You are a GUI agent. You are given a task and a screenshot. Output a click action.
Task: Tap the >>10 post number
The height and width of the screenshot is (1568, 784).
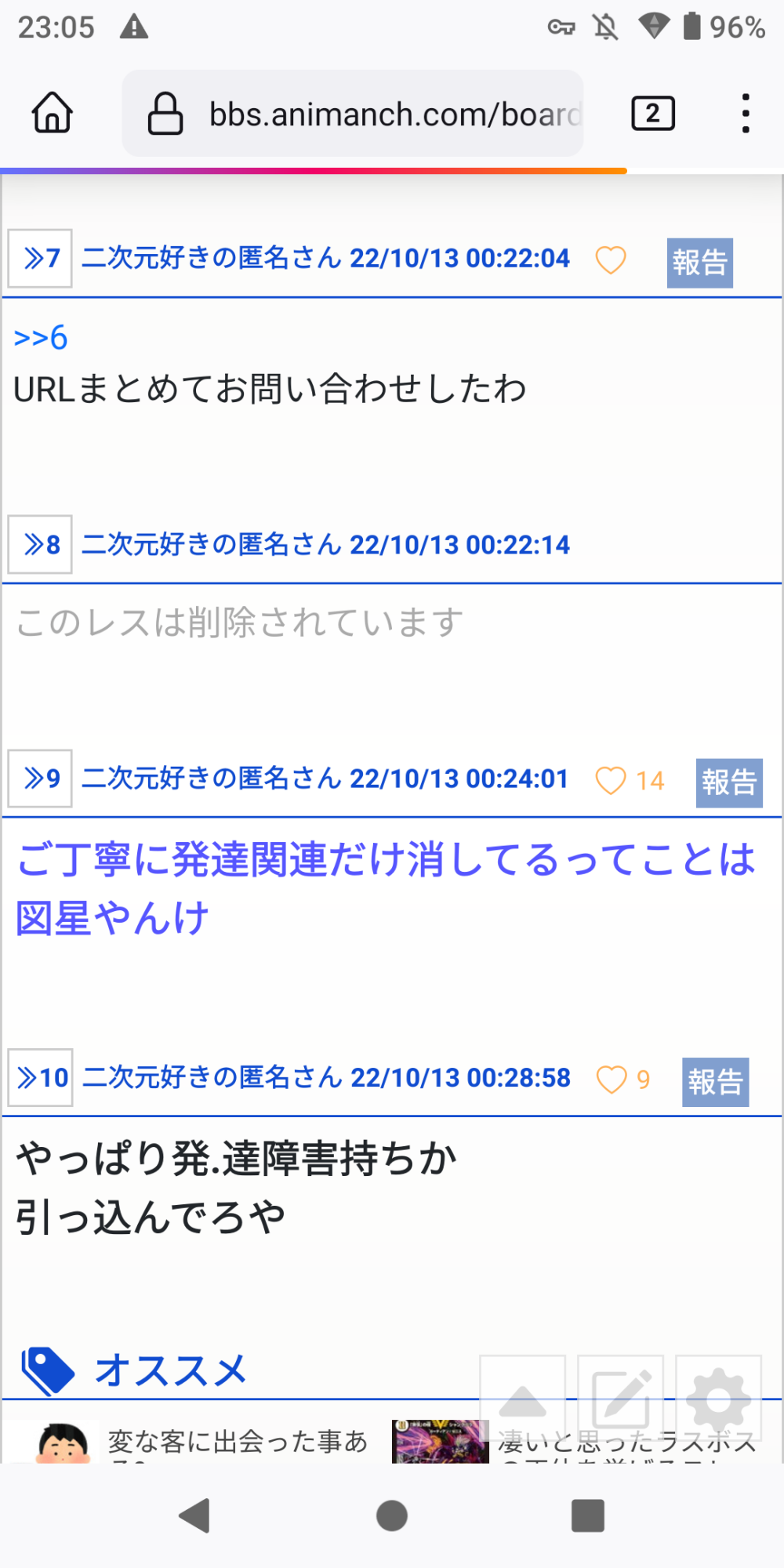click(41, 1077)
